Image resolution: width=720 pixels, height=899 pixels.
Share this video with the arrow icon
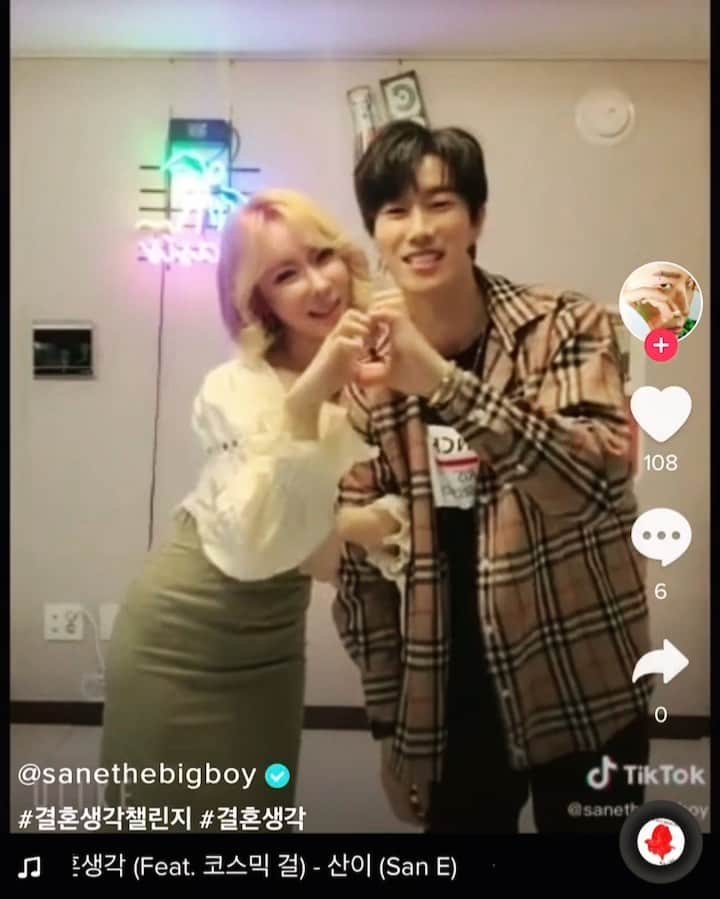pos(660,663)
